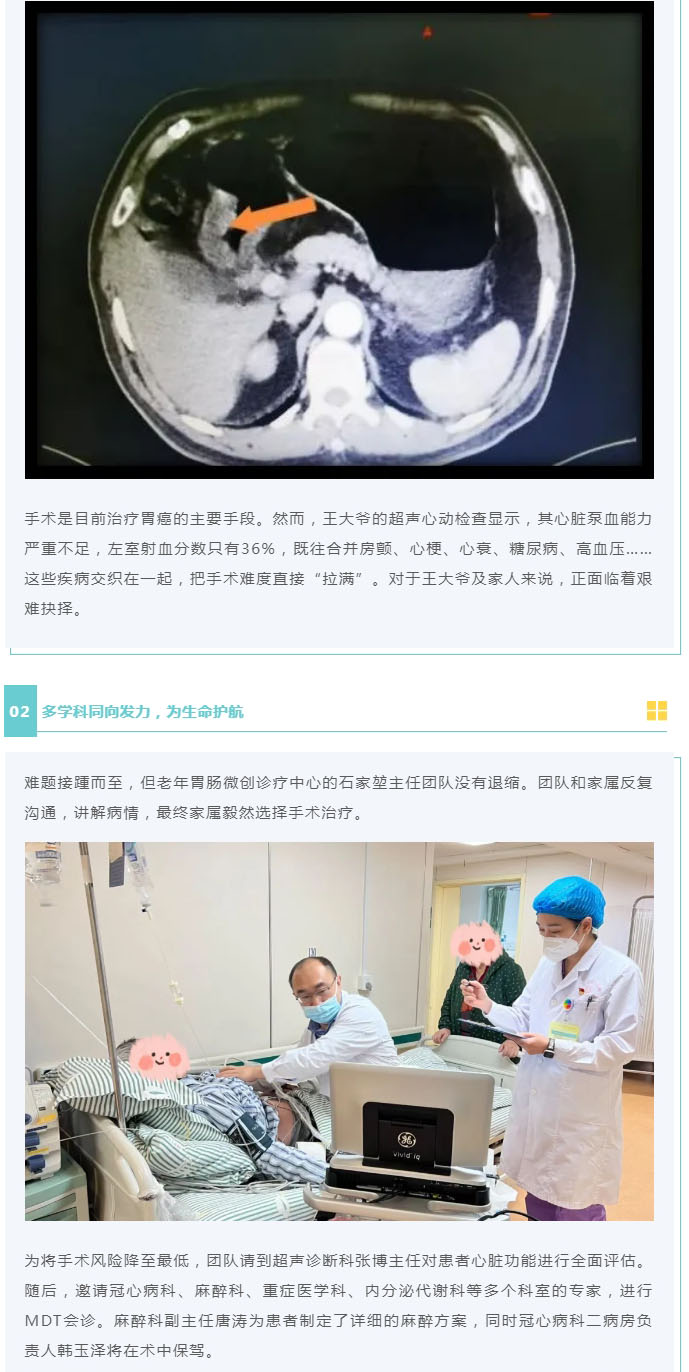View the bedside ultrasound exam photo
Viewport: 689px width, 1372px height.
tap(339, 1030)
